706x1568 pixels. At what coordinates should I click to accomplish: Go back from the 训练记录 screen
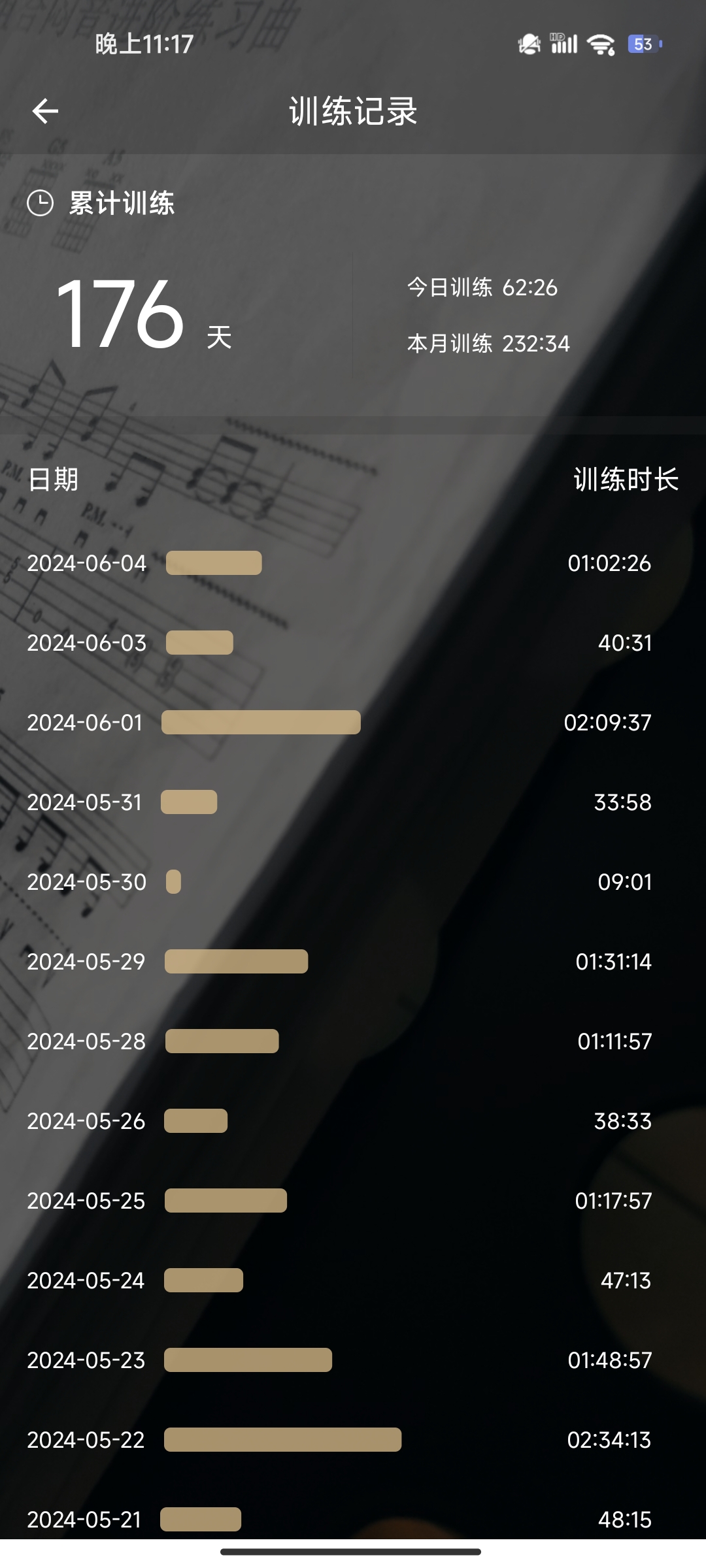tap(45, 111)
